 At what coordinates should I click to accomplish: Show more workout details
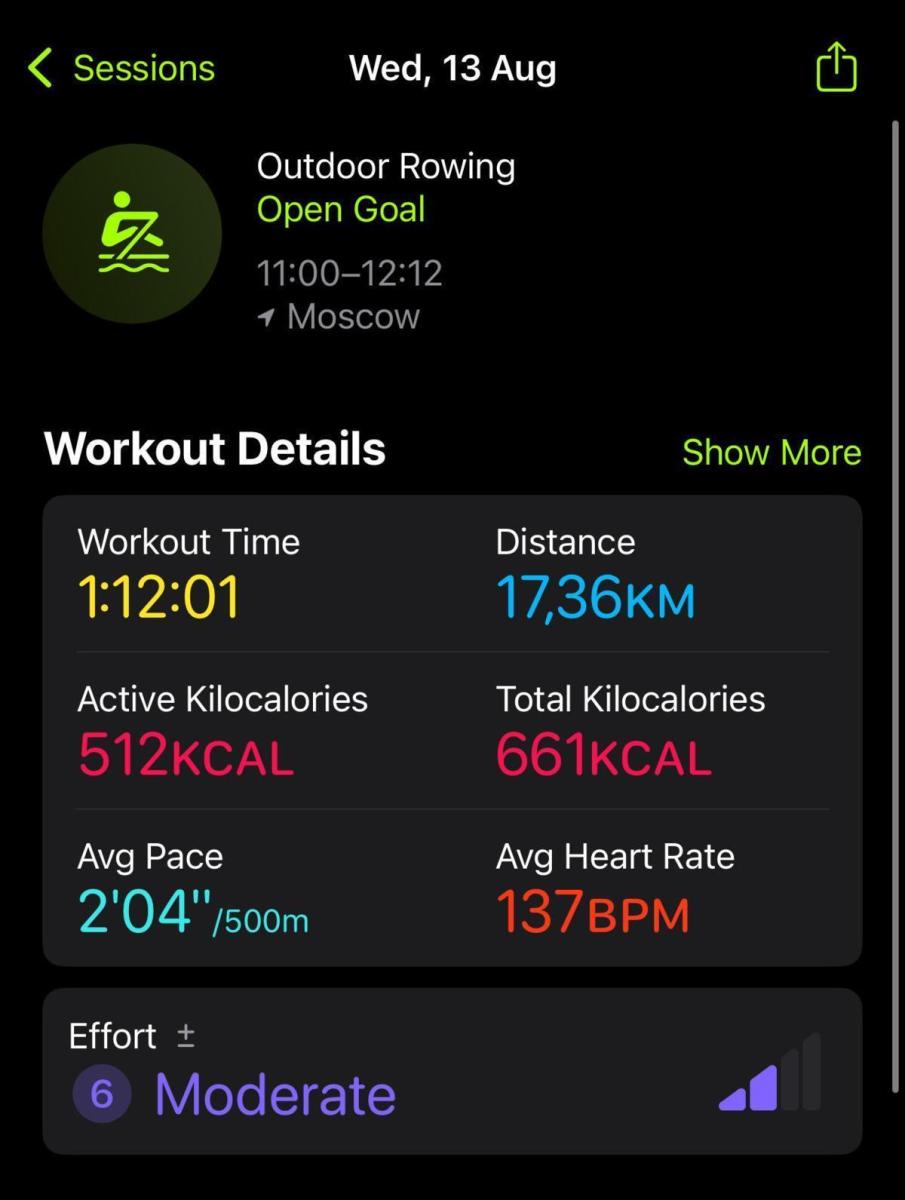click(771, 452)
